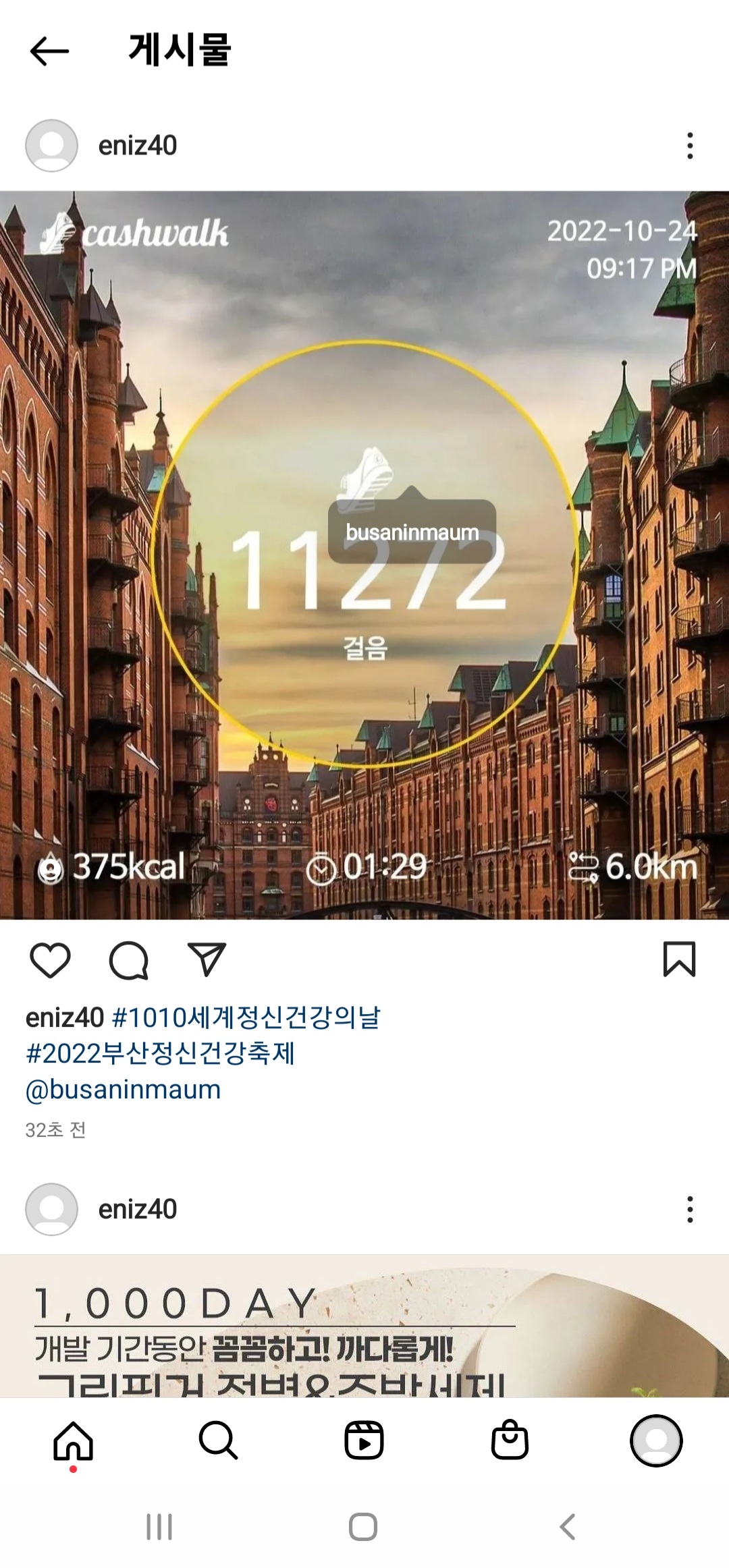Image resolution: width=729 pixels, height=1568 pixels.
Task: Comment on the cashwalk post
Action: pos(128,959)
